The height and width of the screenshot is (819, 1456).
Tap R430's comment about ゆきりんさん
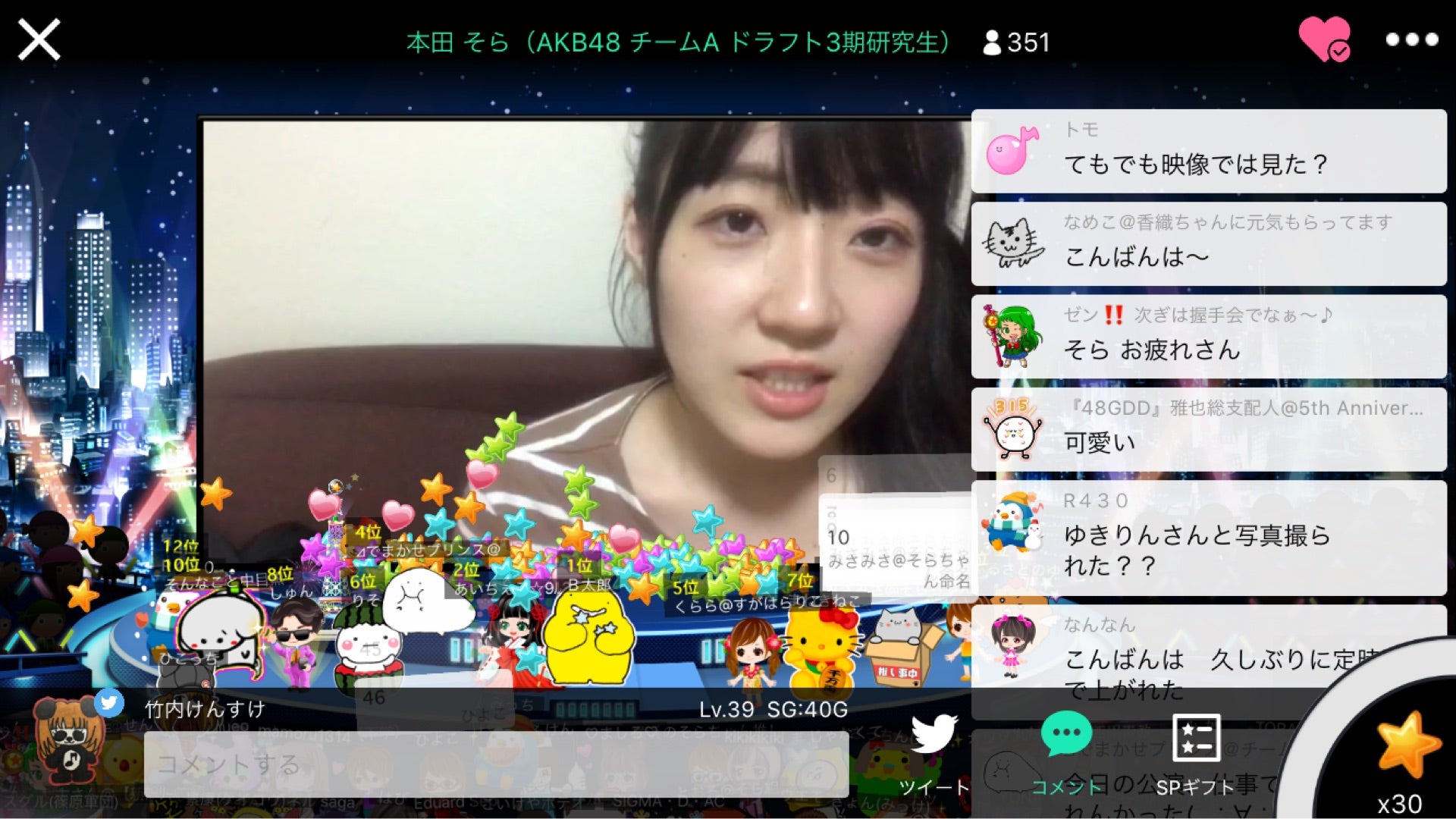tap(1209, 537)
